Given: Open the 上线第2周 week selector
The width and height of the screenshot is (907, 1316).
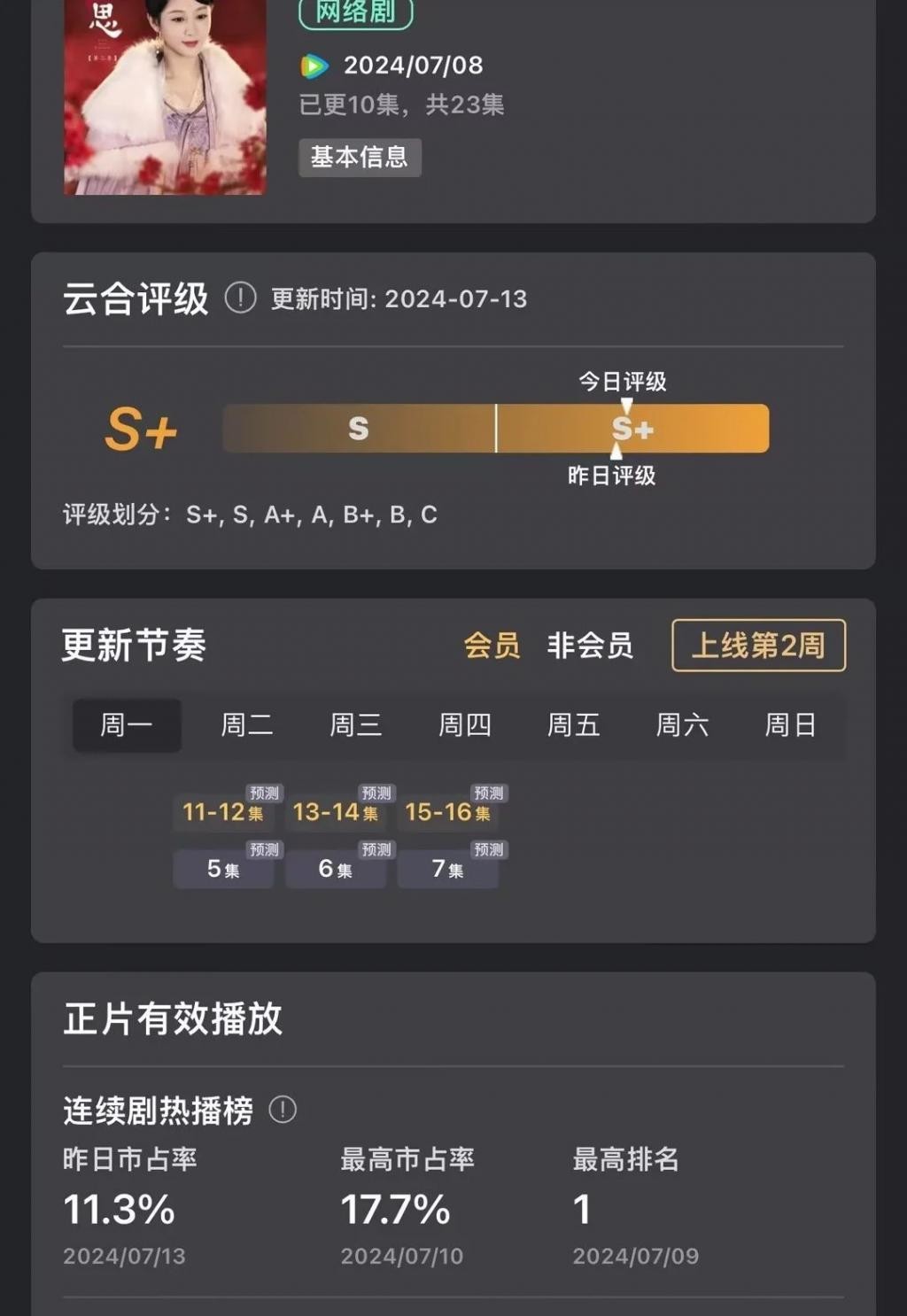Looking at the screenshot, I should [758, 646].
